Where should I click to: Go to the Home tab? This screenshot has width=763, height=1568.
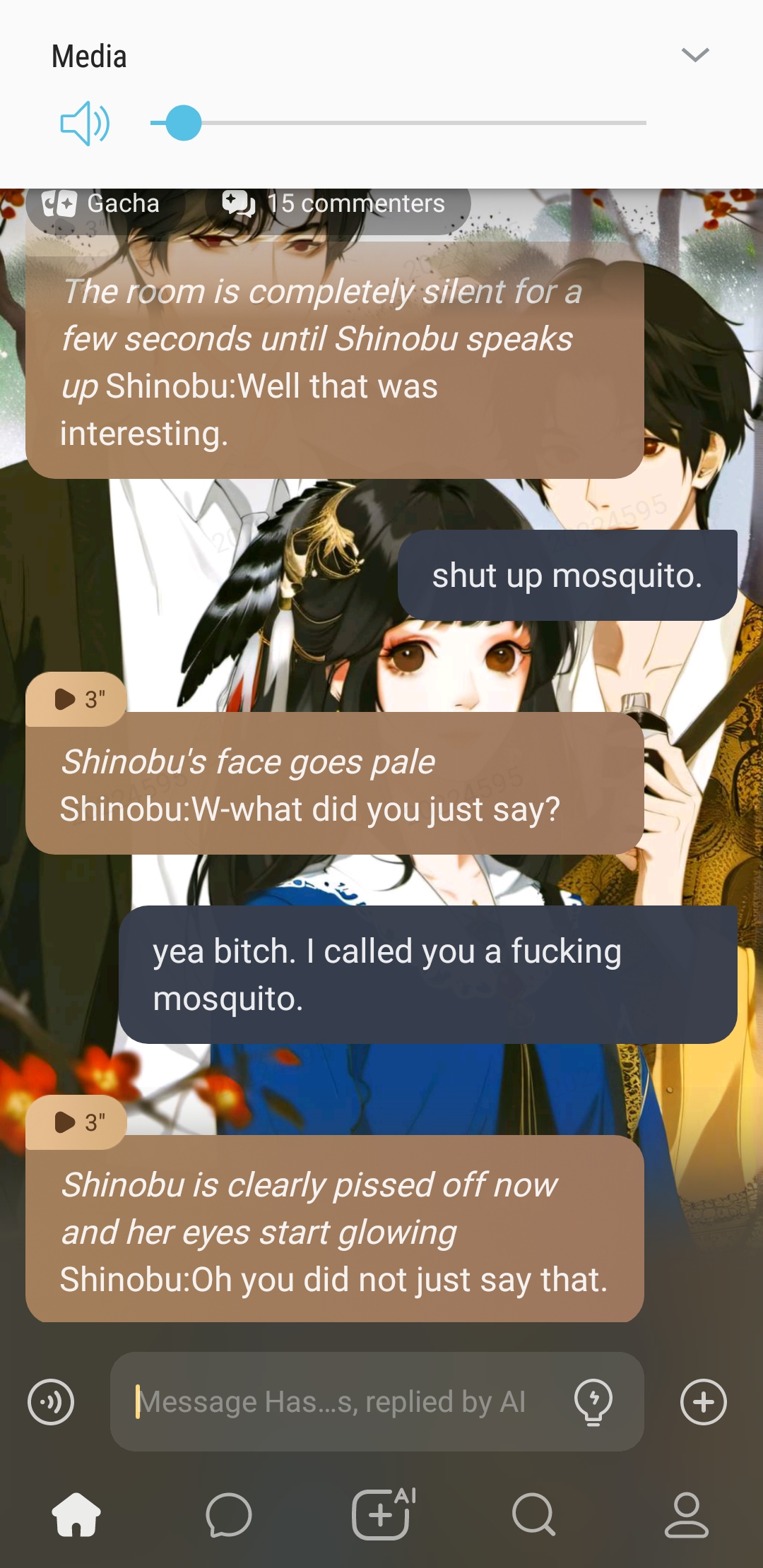pos(76,1514)
